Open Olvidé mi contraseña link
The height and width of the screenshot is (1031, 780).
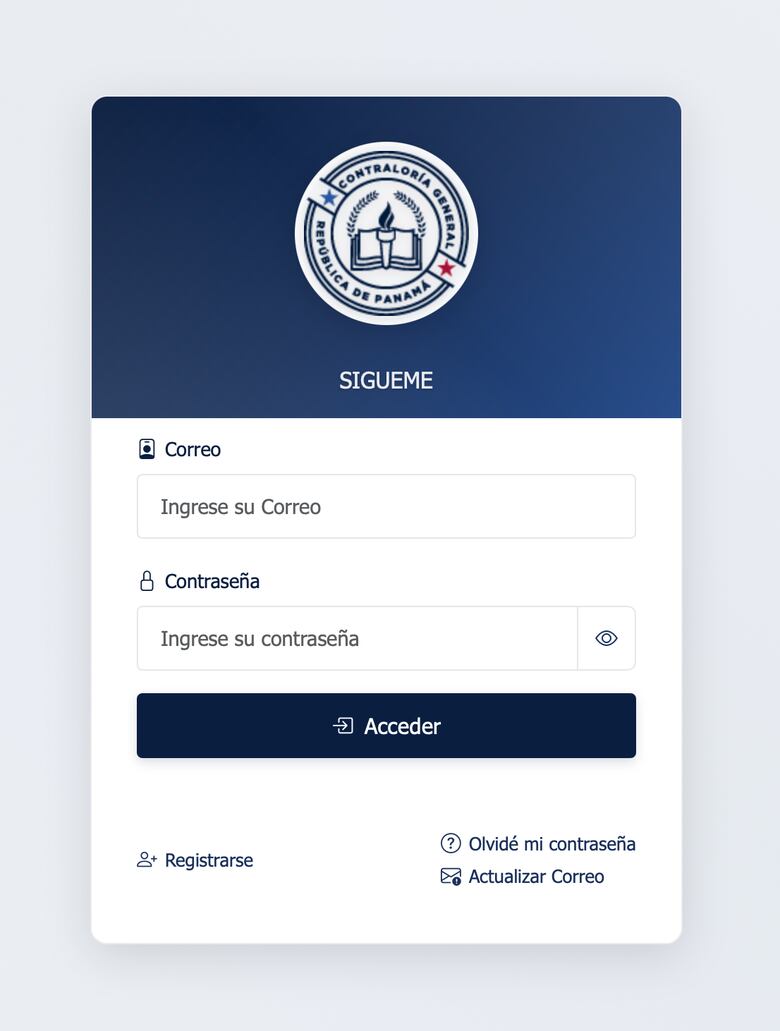point(538,843)
